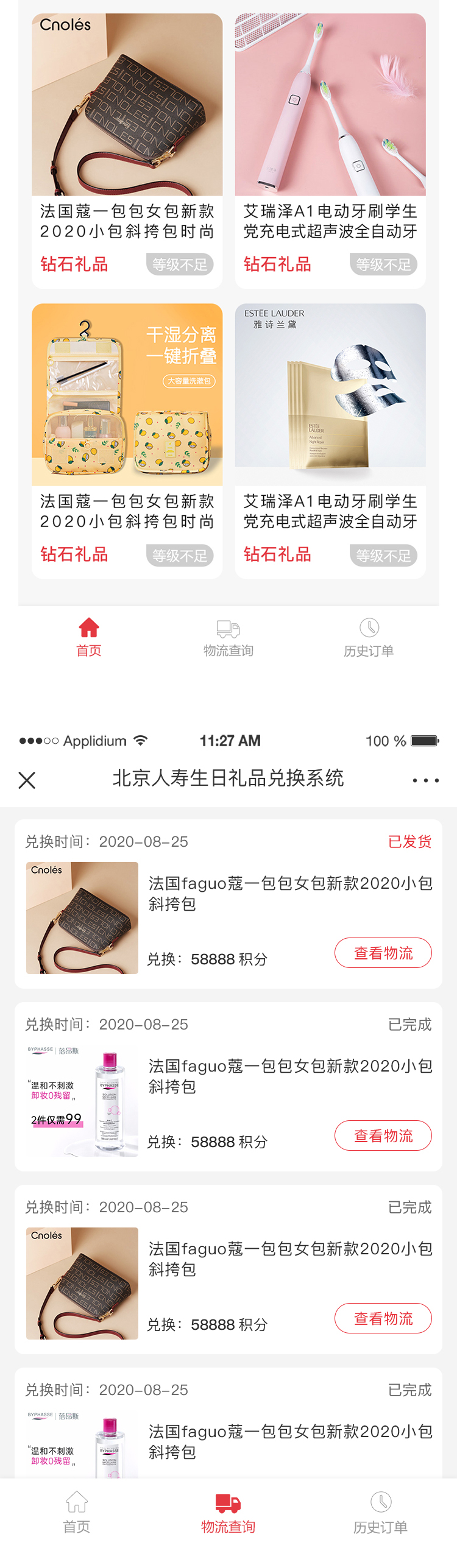Image resolution: width=457 pixels, height=1568 pixels.
Task: Tap 查看物流 on the 已发货 order
Action: coord(383,953)
